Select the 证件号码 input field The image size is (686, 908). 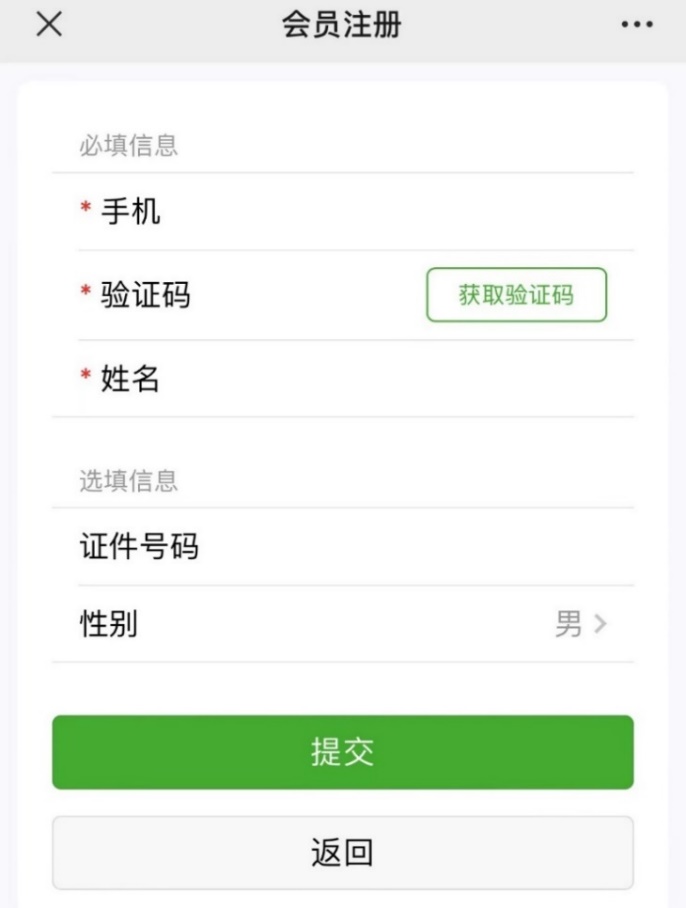click(x=400, y=547)
